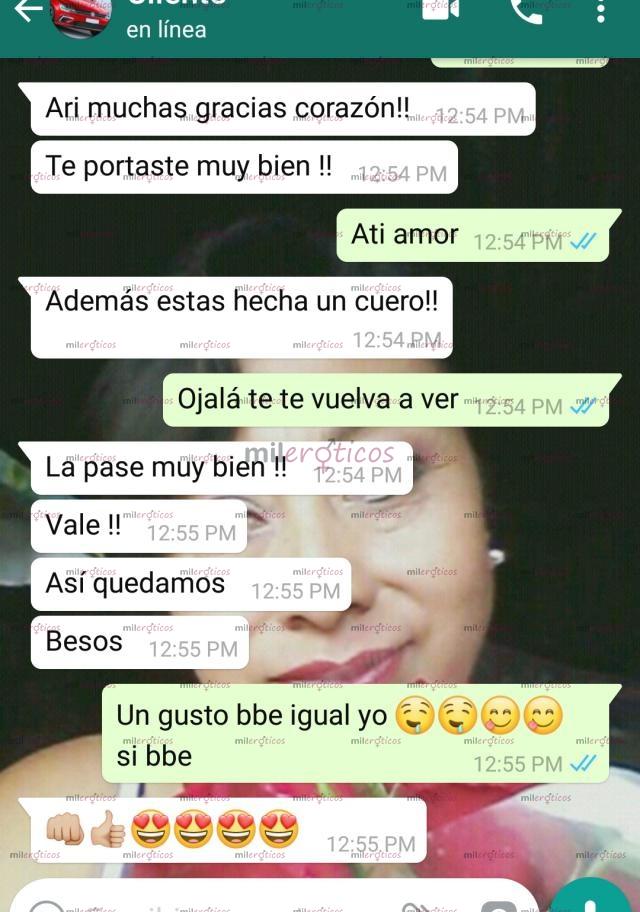Start a voice call with this contact
The image size is (640, 912).
(526, 10)
